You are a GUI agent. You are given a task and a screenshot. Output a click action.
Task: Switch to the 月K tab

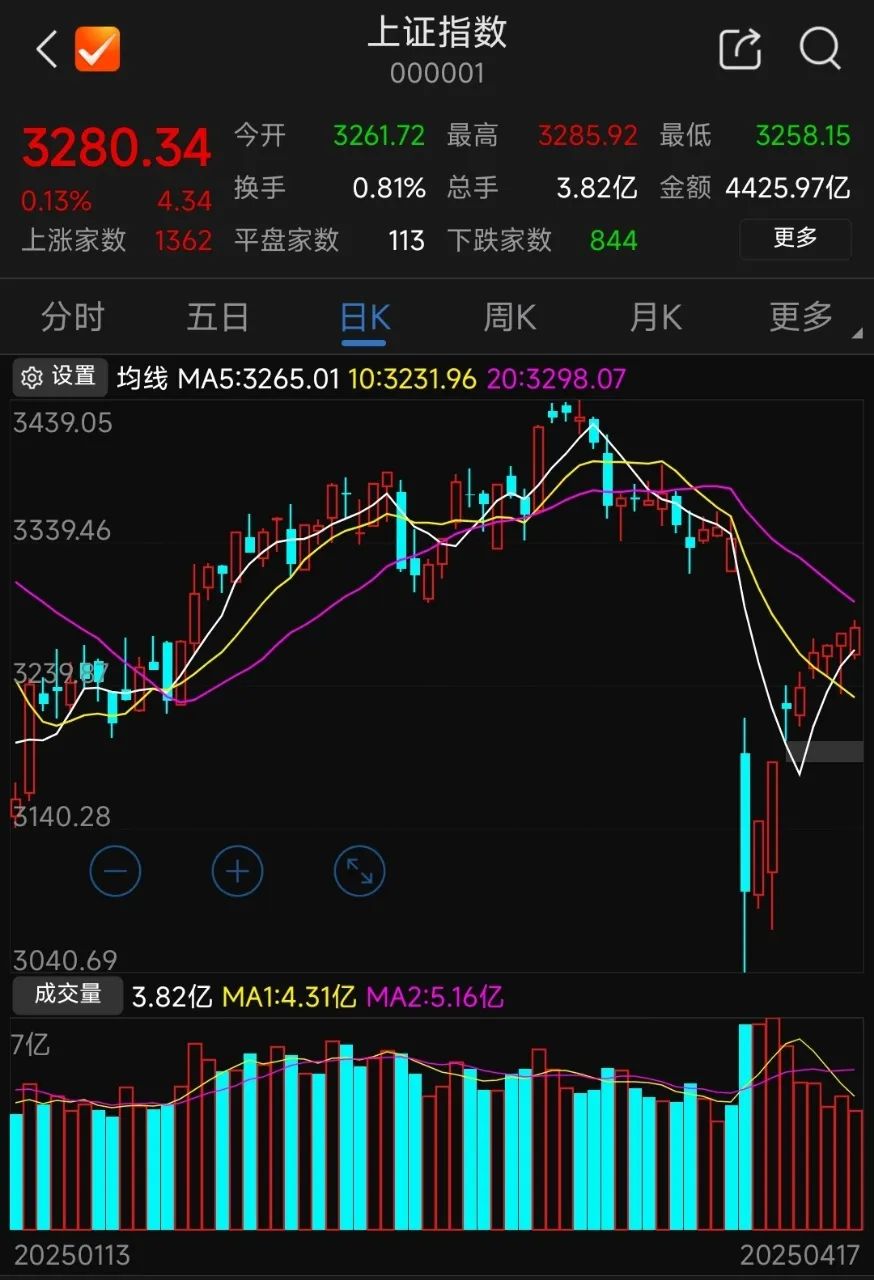[x=655, y=318]
